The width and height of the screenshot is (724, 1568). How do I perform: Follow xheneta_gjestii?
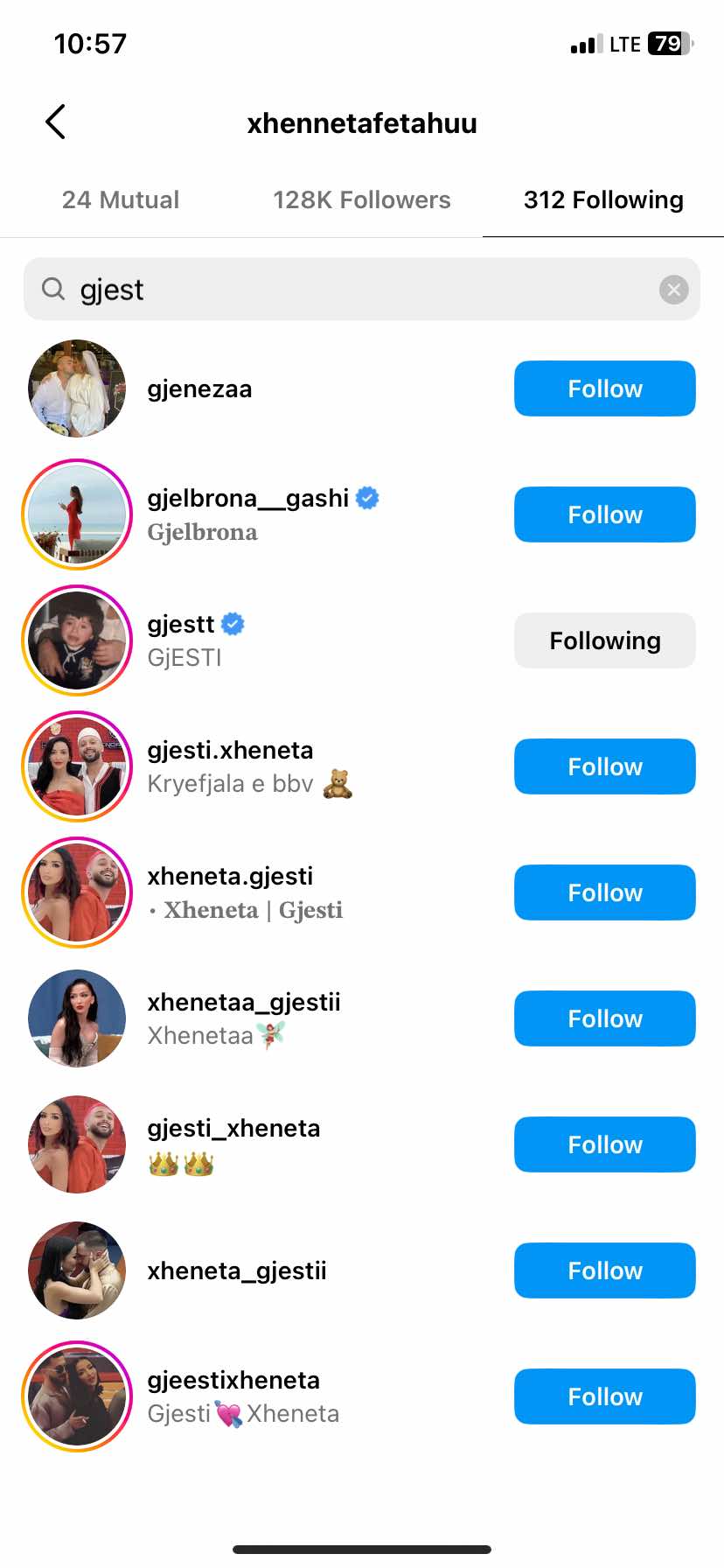pos(604,1270)
